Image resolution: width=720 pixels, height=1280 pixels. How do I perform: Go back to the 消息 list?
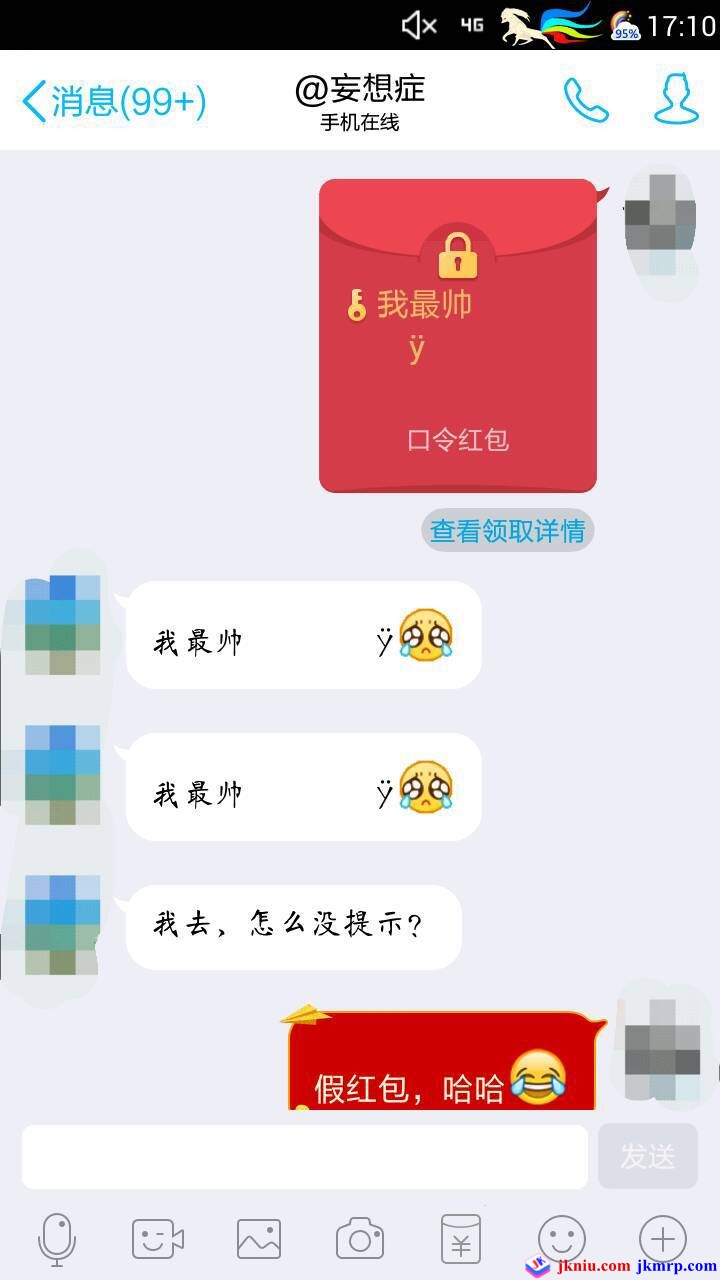click(113, 102)
